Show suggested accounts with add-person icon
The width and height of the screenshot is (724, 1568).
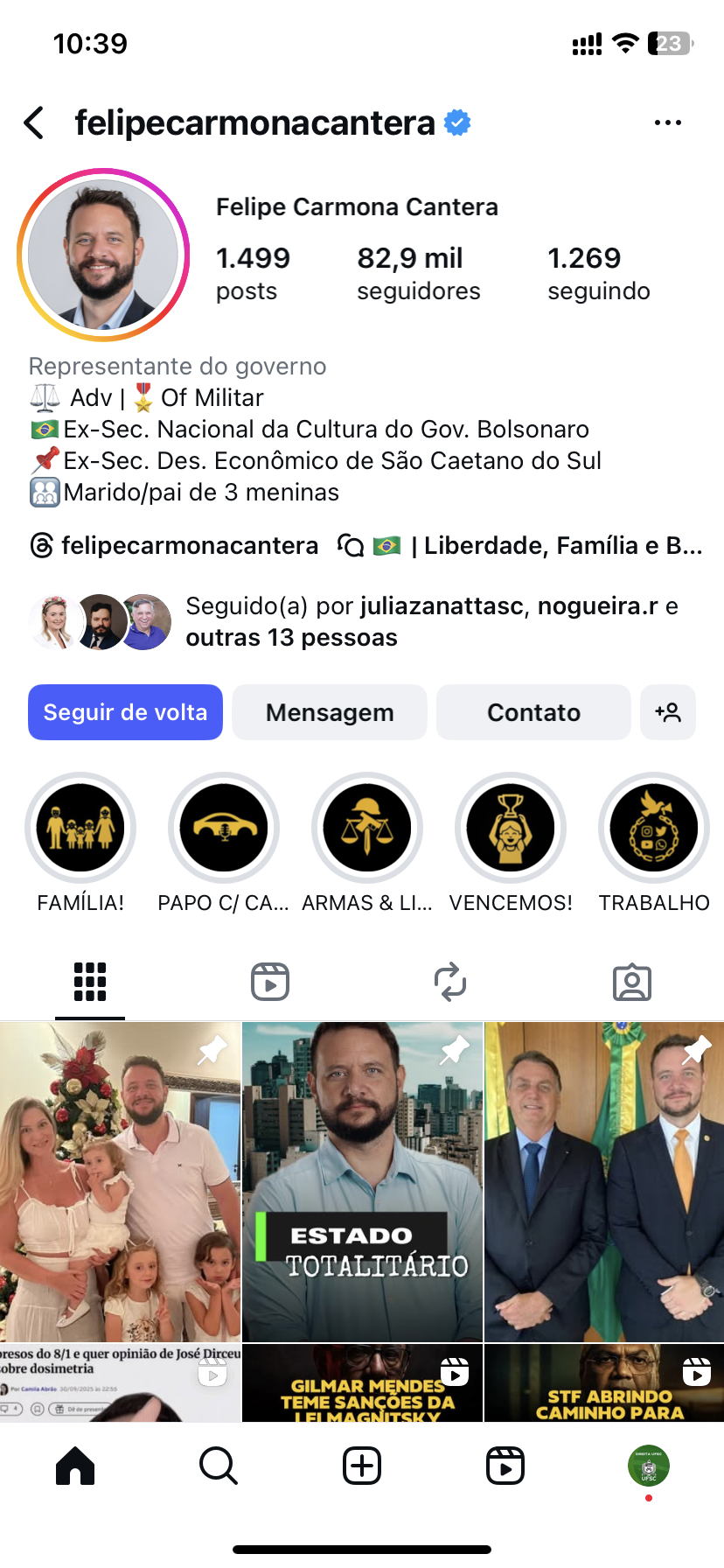coord(668,712)
